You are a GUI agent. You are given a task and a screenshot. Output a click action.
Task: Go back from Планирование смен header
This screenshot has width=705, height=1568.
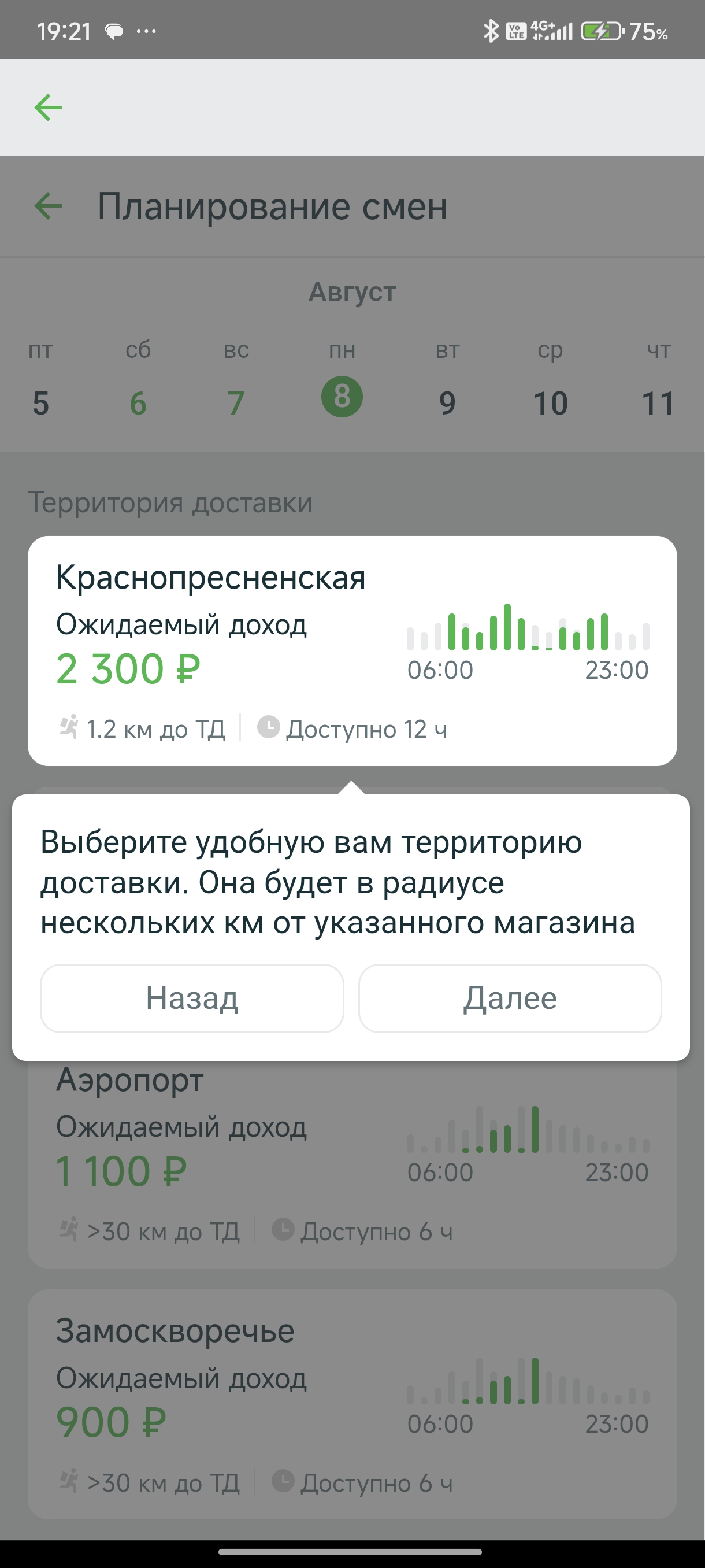(x=48, y=206)
